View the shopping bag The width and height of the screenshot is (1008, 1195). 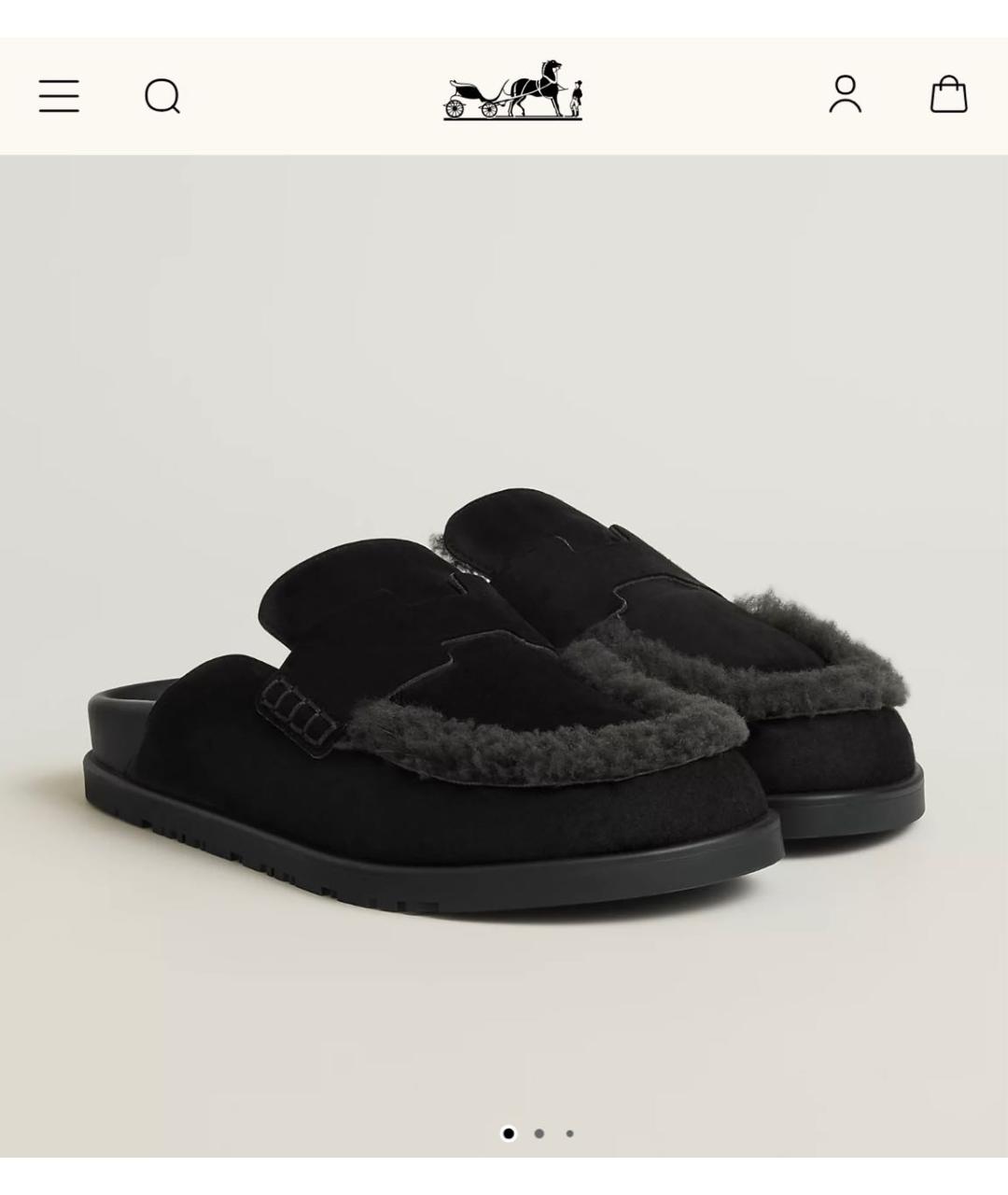(948, 94)
